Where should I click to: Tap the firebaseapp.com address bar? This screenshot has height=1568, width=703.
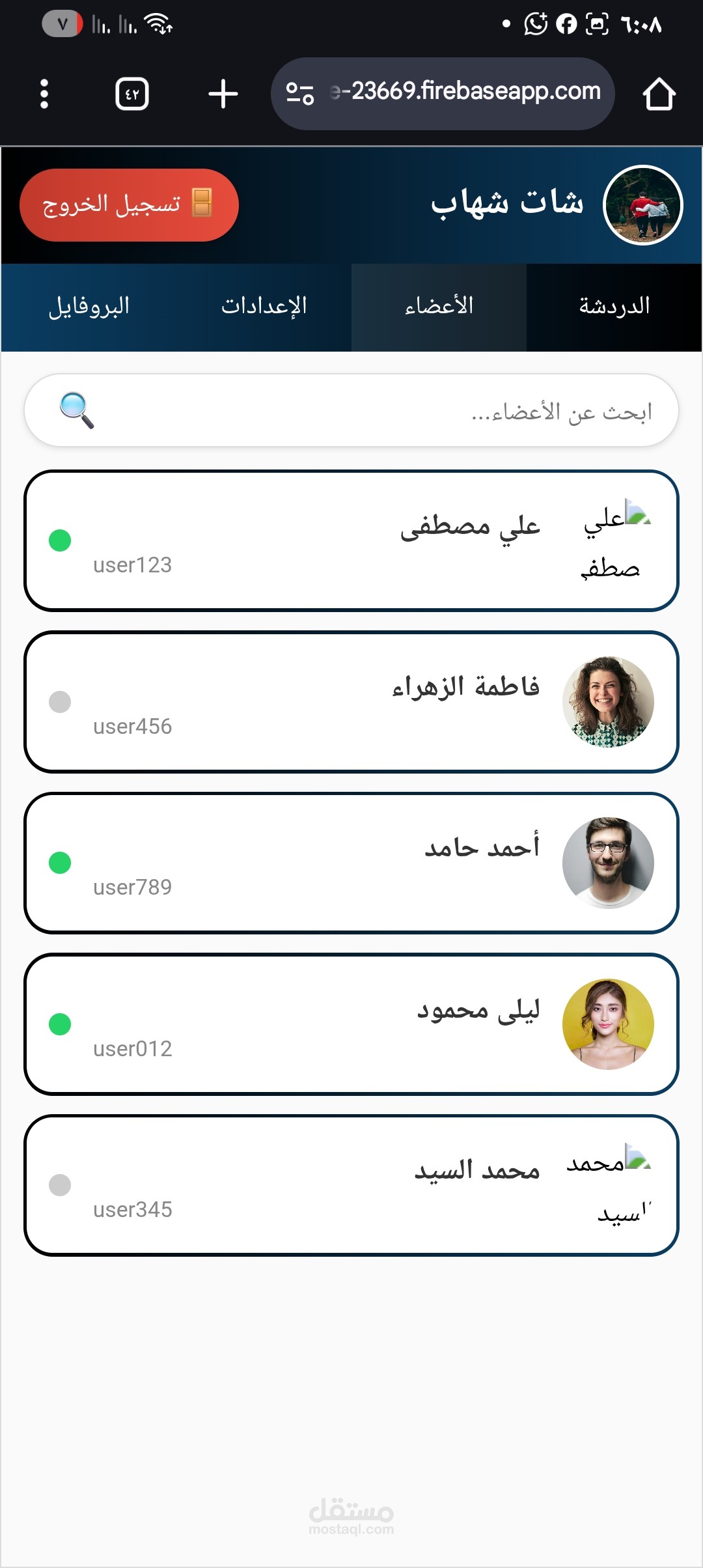(443, 94)
